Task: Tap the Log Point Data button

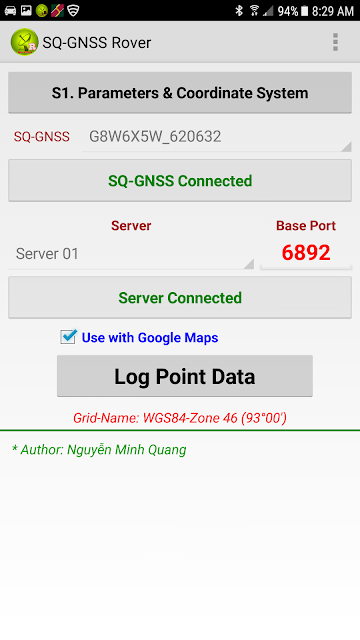Action: [185, 376]
